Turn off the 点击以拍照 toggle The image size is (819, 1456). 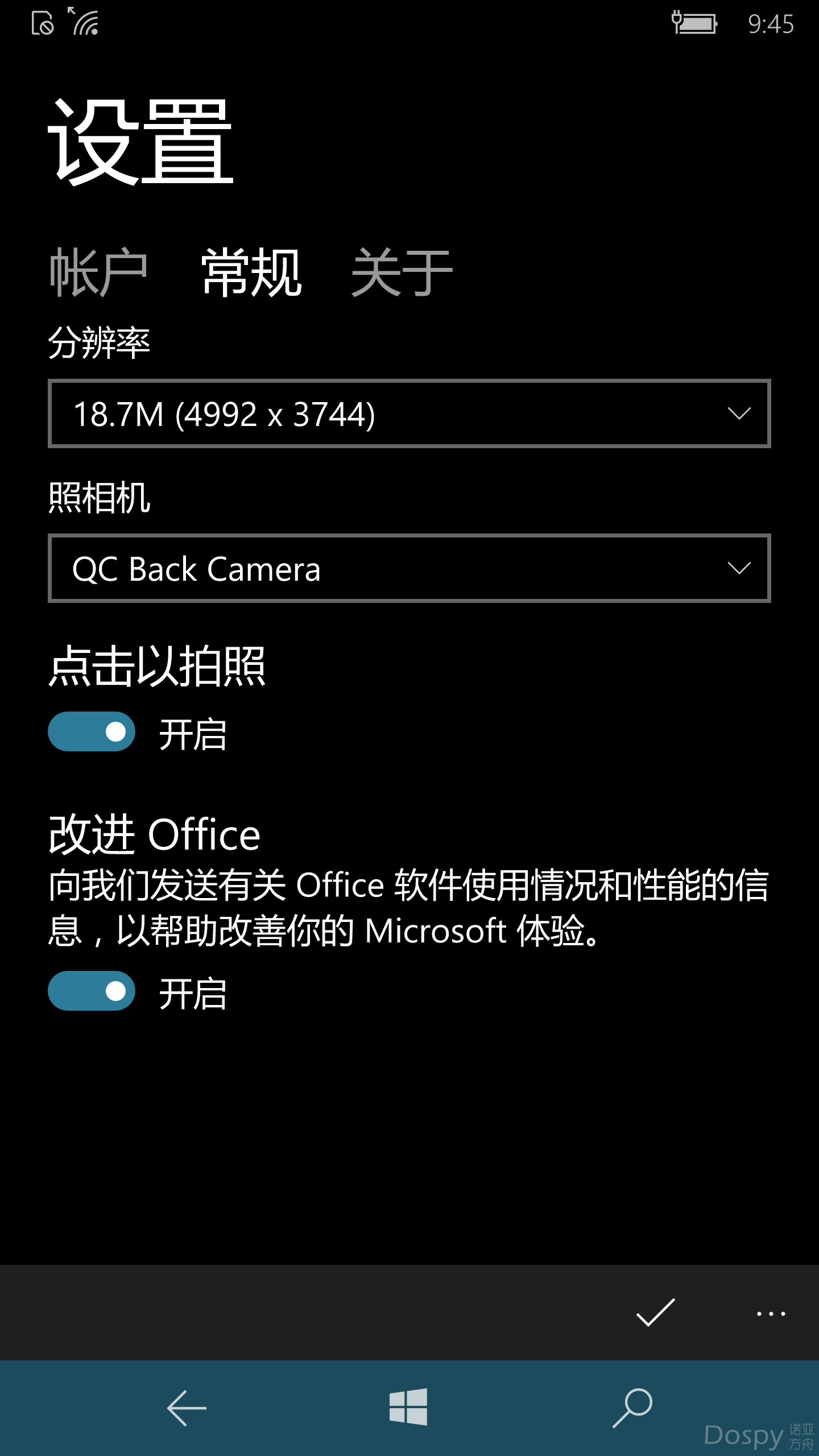coord(92,731)
